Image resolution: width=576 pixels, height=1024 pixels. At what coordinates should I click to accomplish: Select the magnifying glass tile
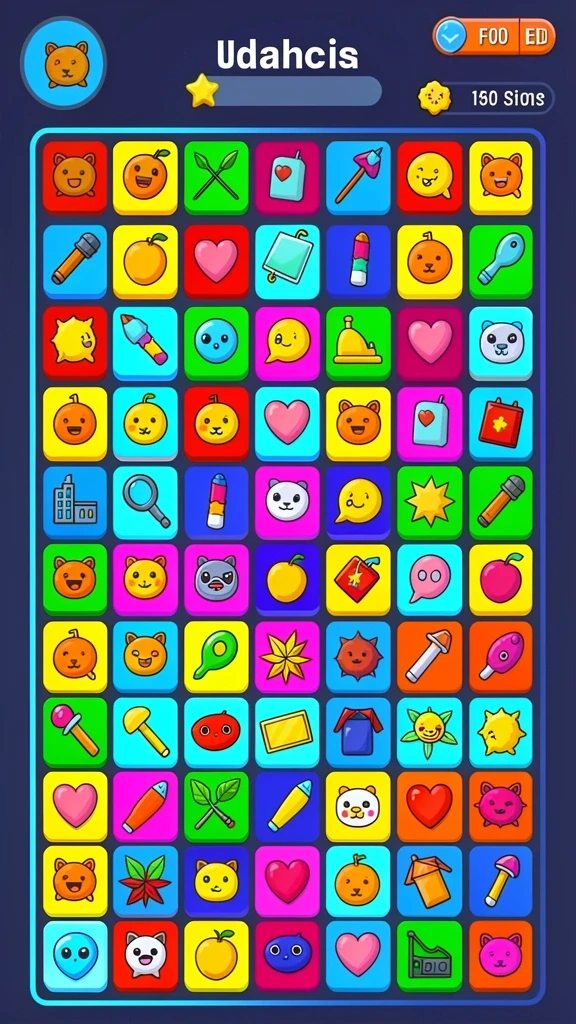tap(145, 502)
